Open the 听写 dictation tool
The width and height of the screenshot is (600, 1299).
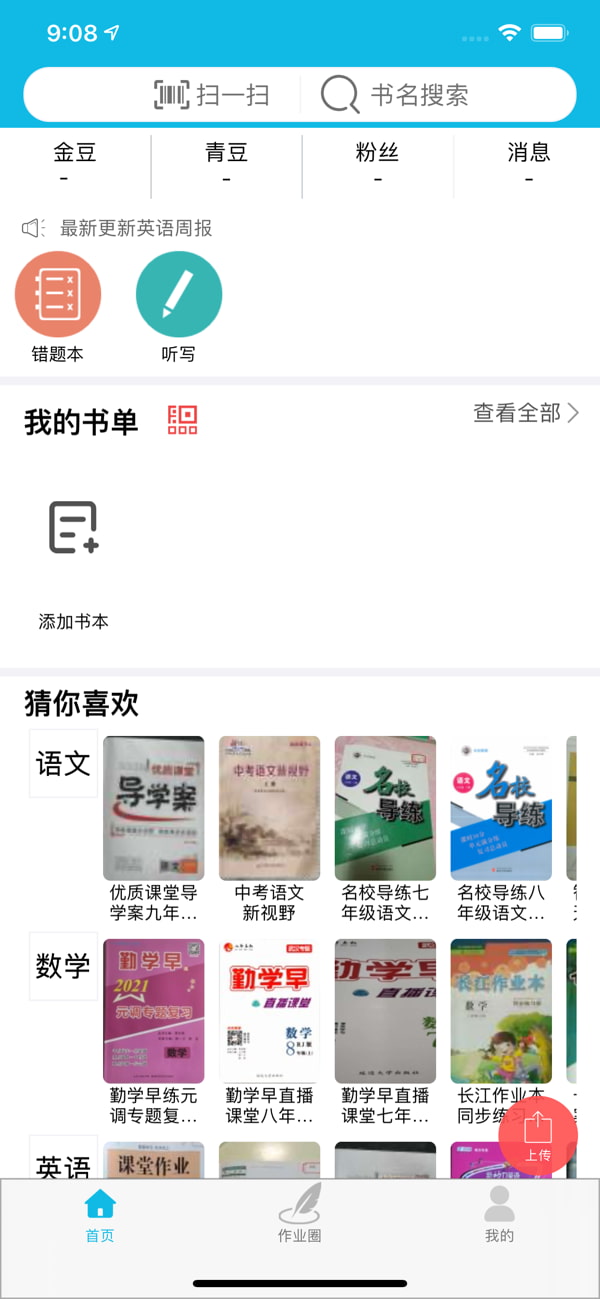178,307
